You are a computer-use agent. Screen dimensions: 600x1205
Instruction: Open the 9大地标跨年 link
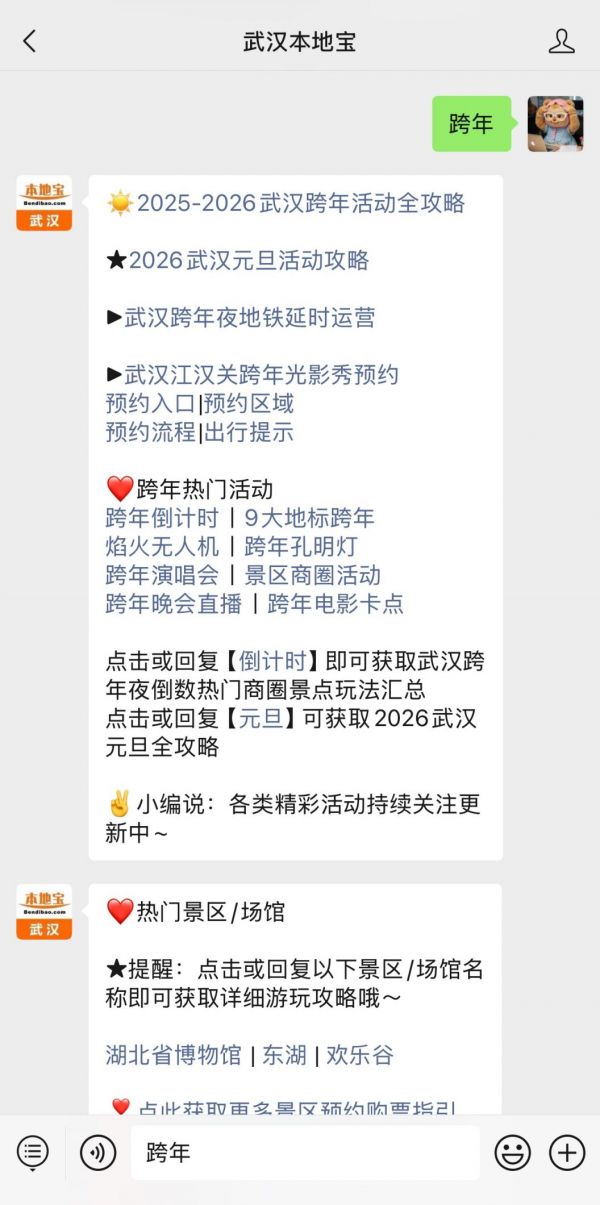coord(309,518)
